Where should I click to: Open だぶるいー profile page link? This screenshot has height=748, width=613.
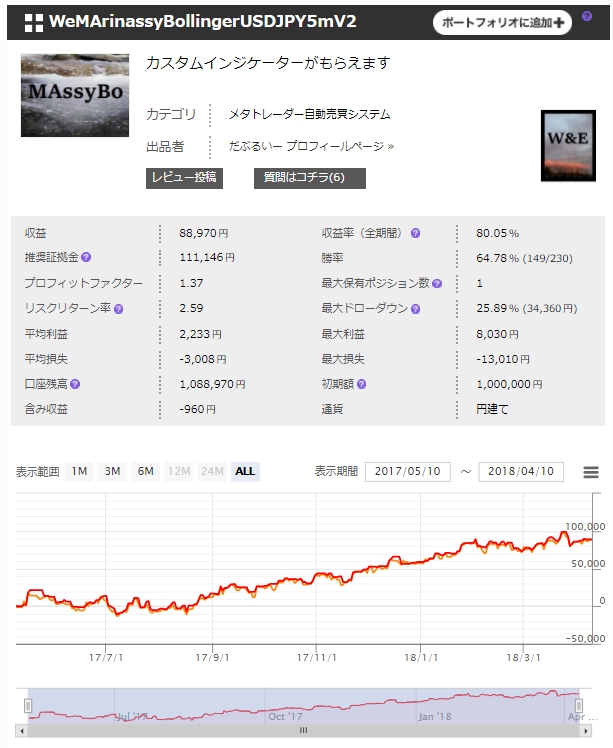click(x=311, y=146)
